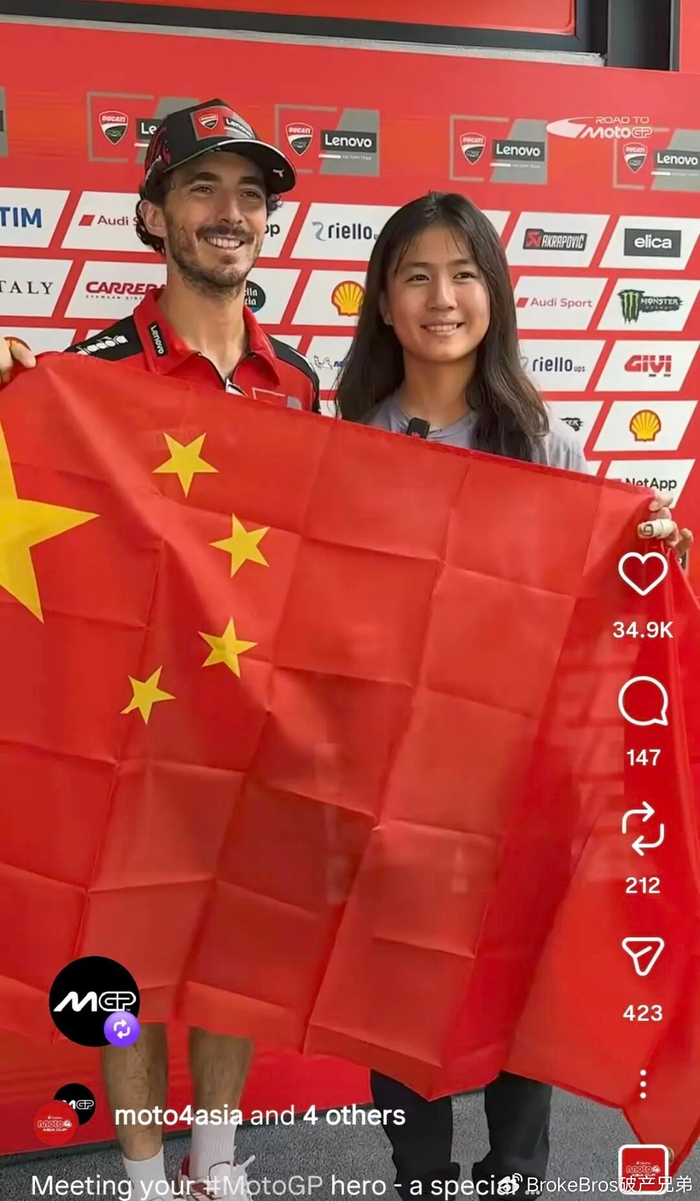Share the reel via the send icon
This screenshot has width=700, height=1201.
click(643, 956)
